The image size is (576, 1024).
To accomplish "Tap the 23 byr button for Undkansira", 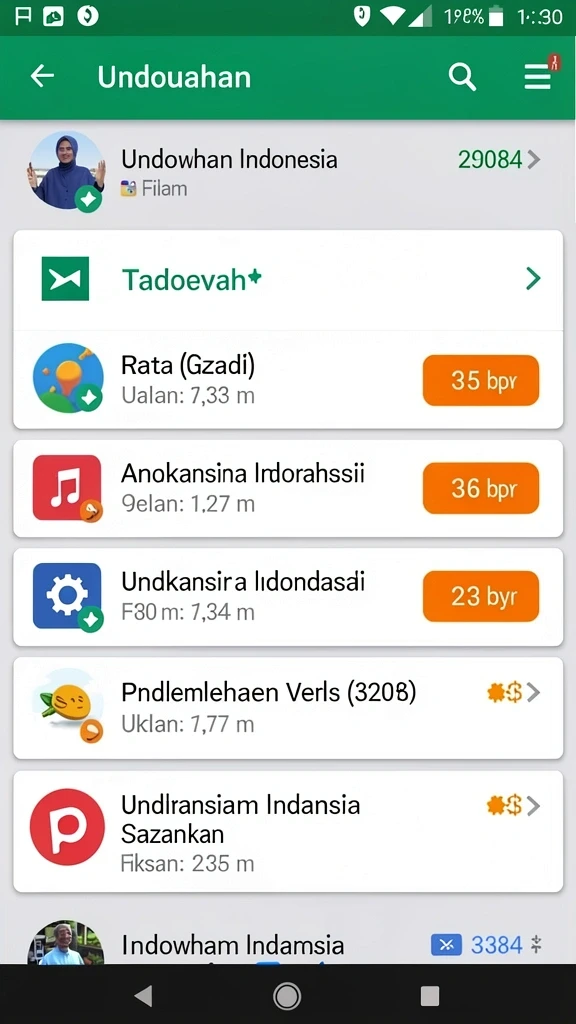I will (481, 596).
